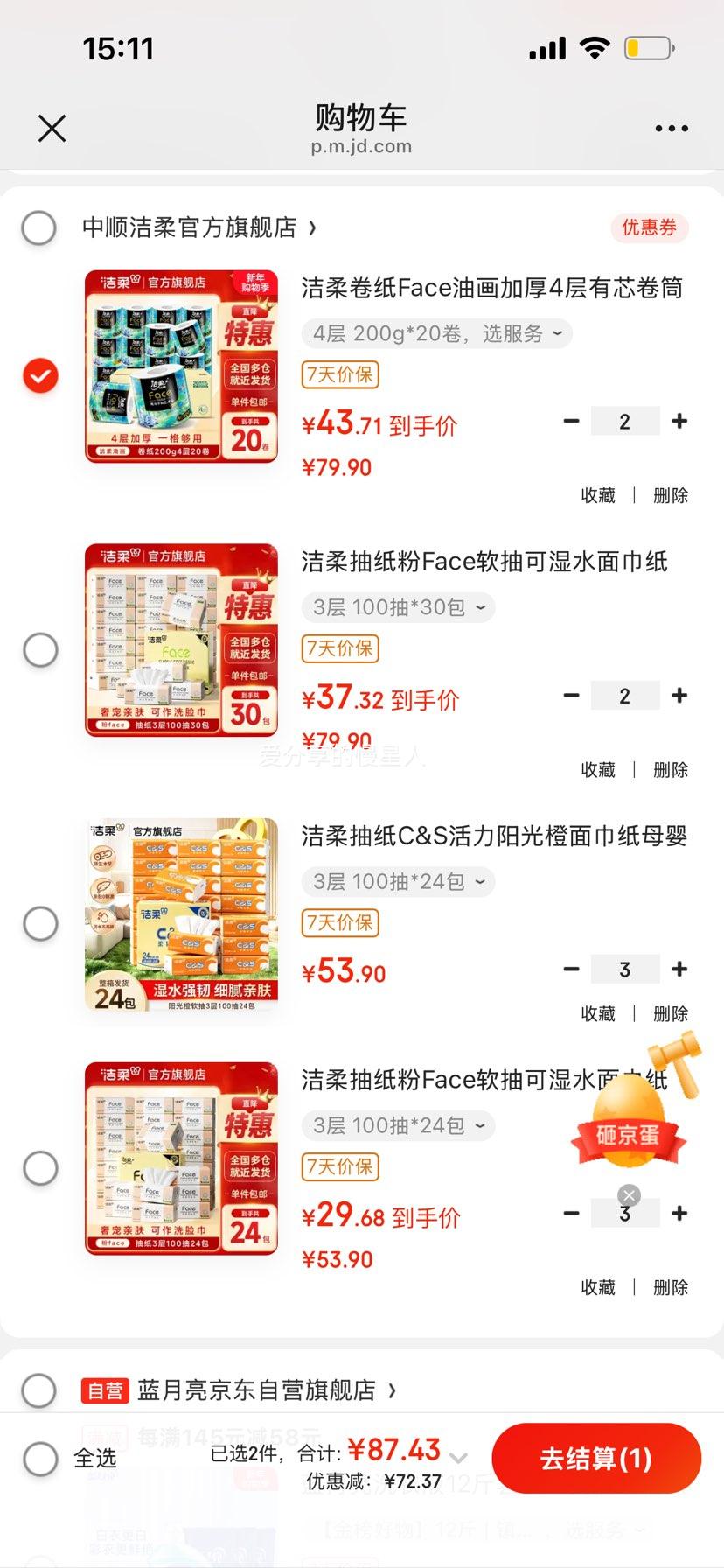The width and height of the screenshot is (724, 1568).
Task: Click the 7天价保 tag on 洁柔卷纸 item
Action: coord(339,374)
